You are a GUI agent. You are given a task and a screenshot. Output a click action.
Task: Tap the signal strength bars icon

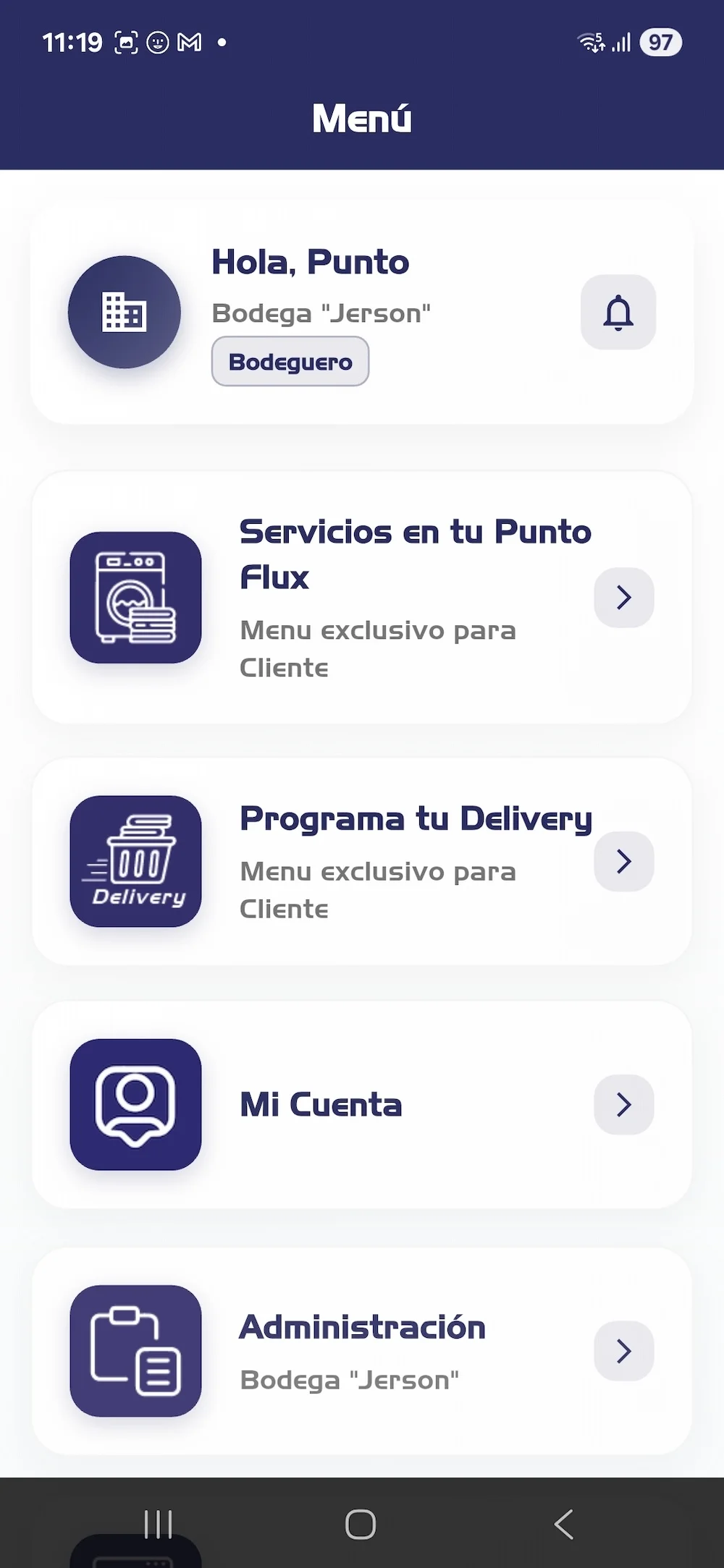click(x=621, y=42)
